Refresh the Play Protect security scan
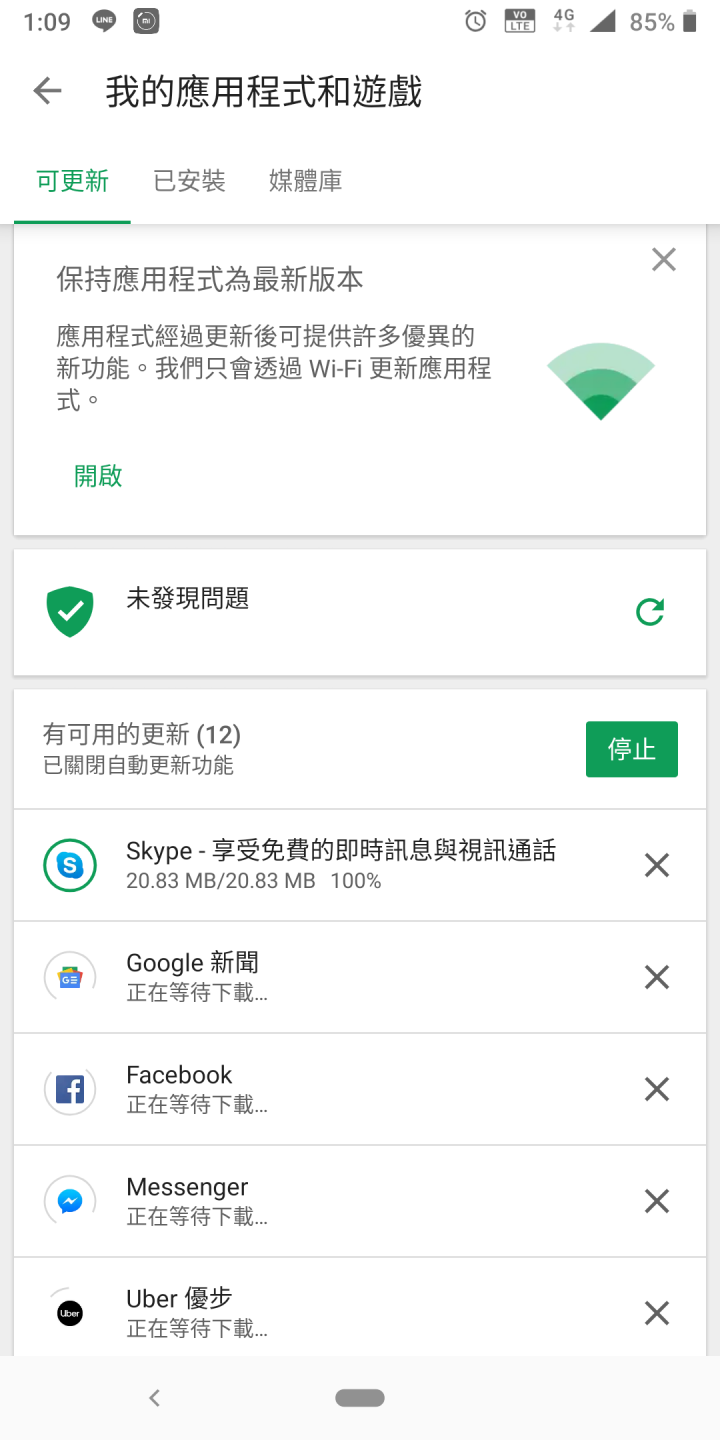The image size is (720, 1440). point(650,611)
